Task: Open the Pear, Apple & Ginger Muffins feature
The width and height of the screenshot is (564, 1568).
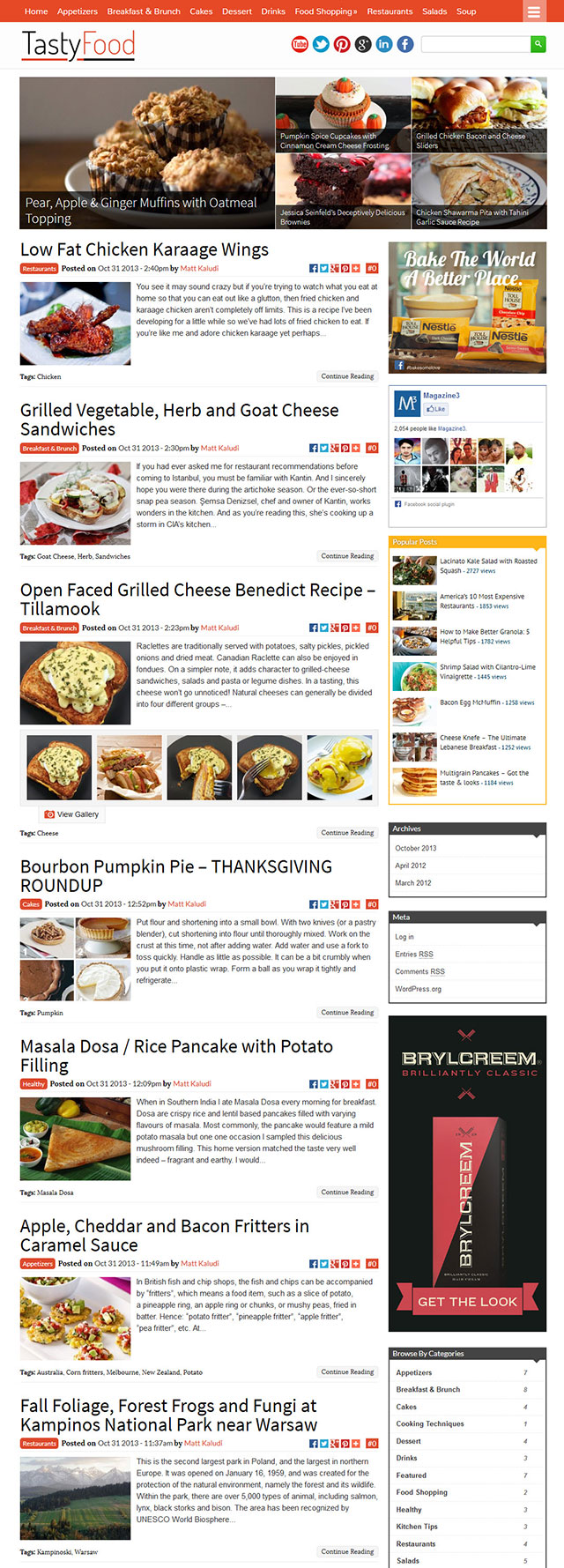Action: coord(141,210)
